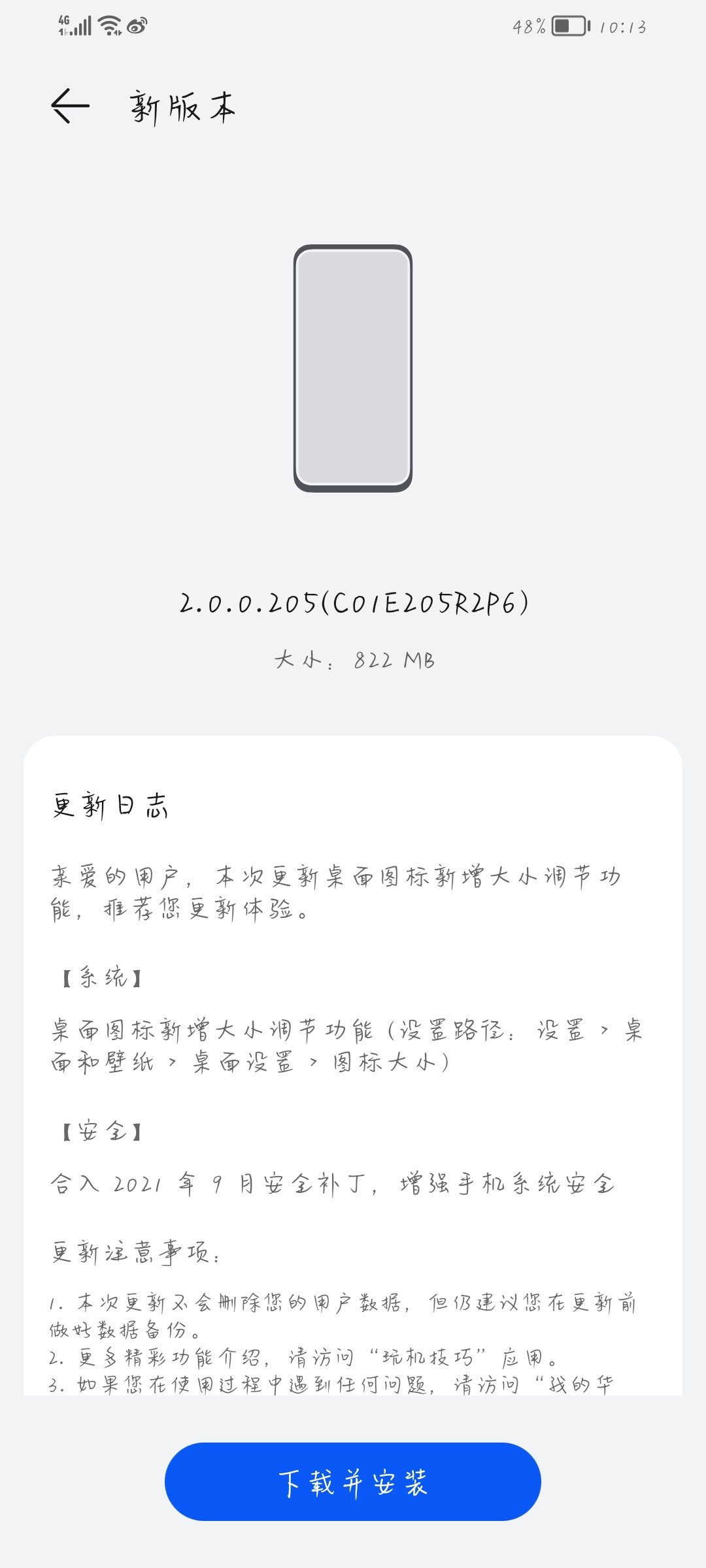
Task: Click the 更新日志 section heading
Action: coord(110,804)
